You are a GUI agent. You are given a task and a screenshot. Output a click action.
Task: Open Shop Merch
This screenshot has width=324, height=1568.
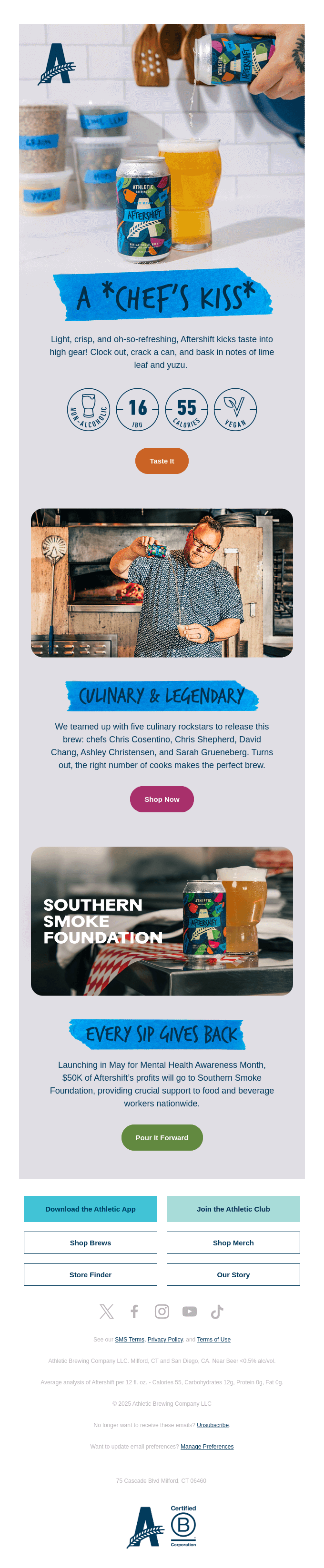[233, 1243]
